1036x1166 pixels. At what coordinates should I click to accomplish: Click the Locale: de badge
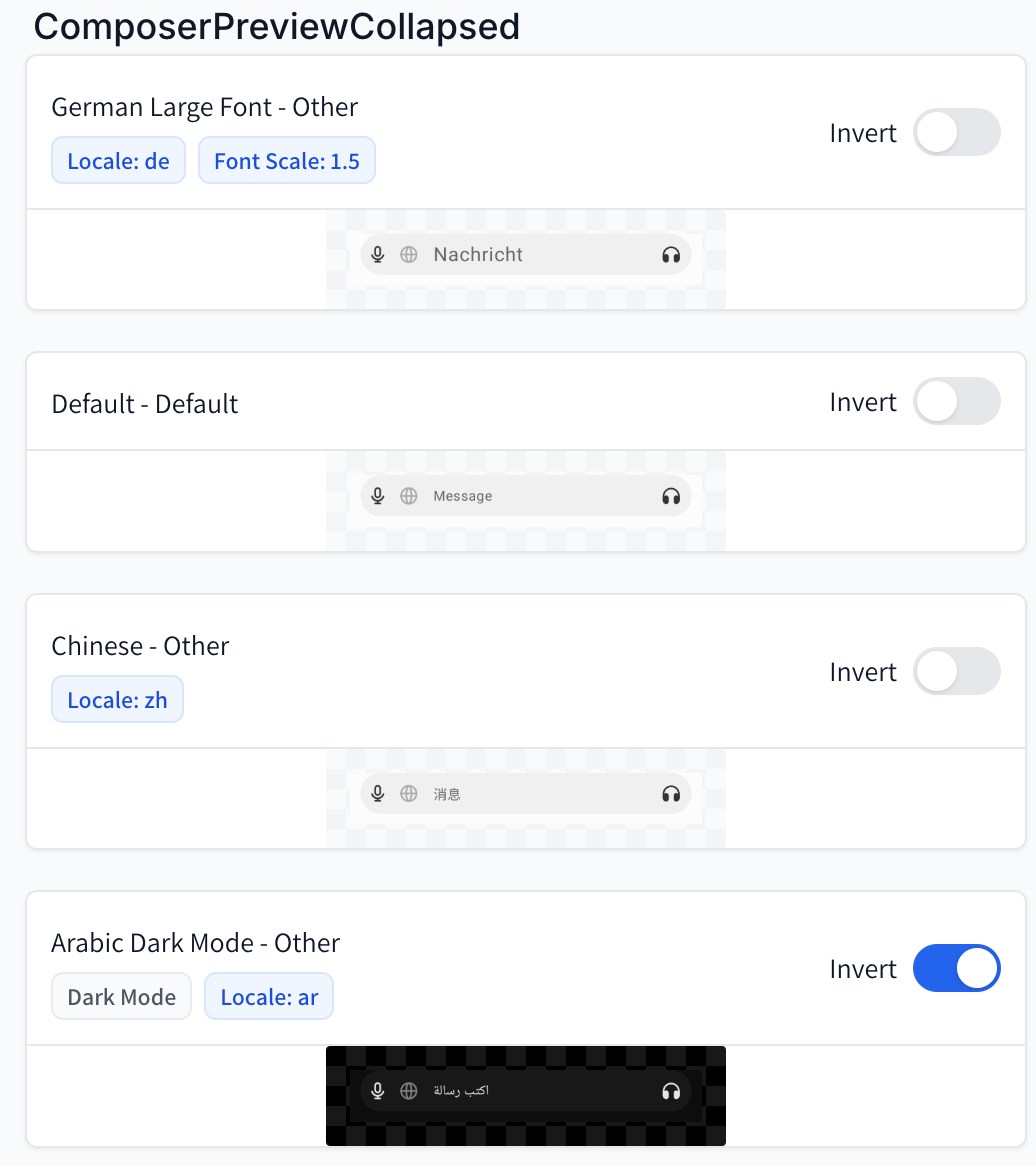[x=118, y=160]
